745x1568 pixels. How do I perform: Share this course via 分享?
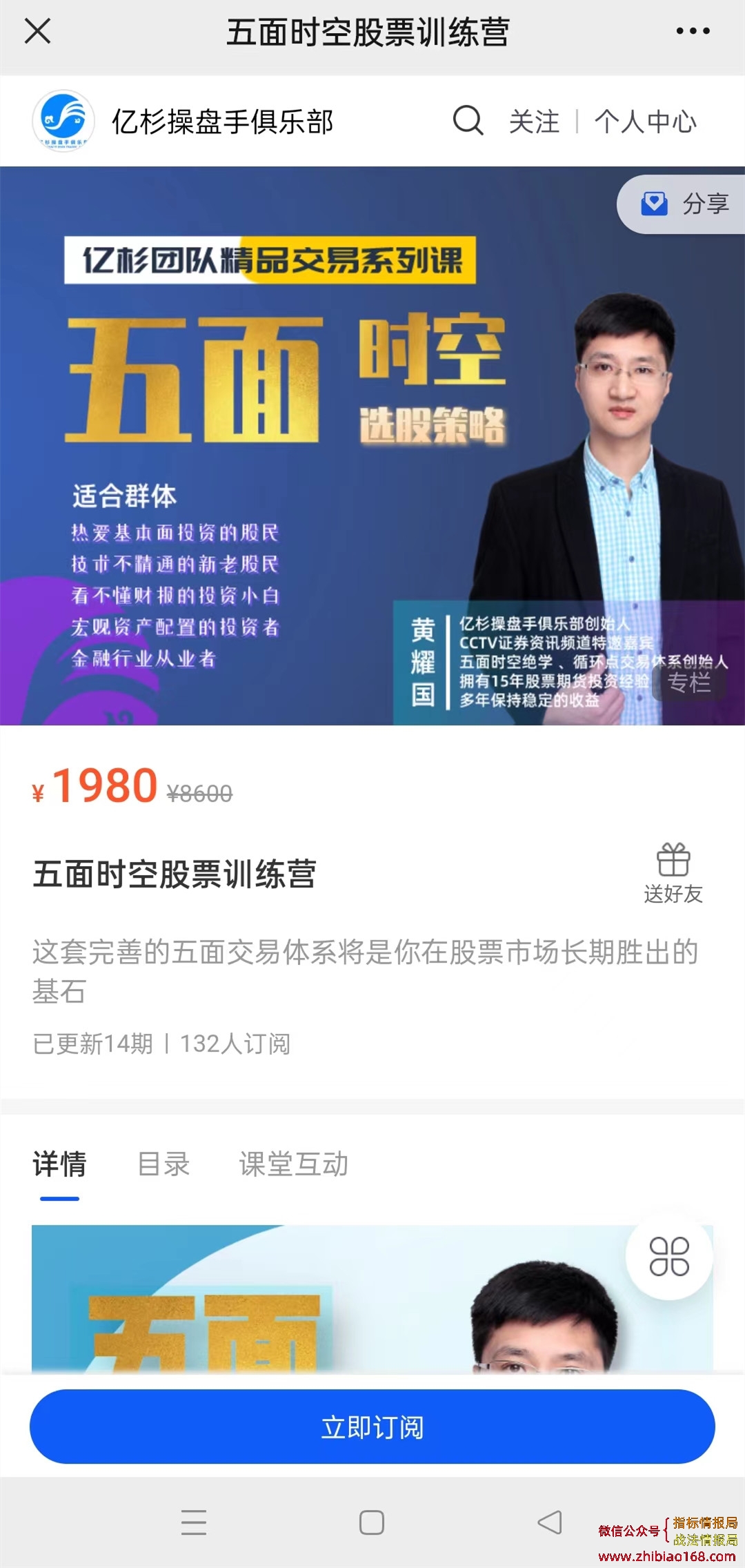pos(684,204)
